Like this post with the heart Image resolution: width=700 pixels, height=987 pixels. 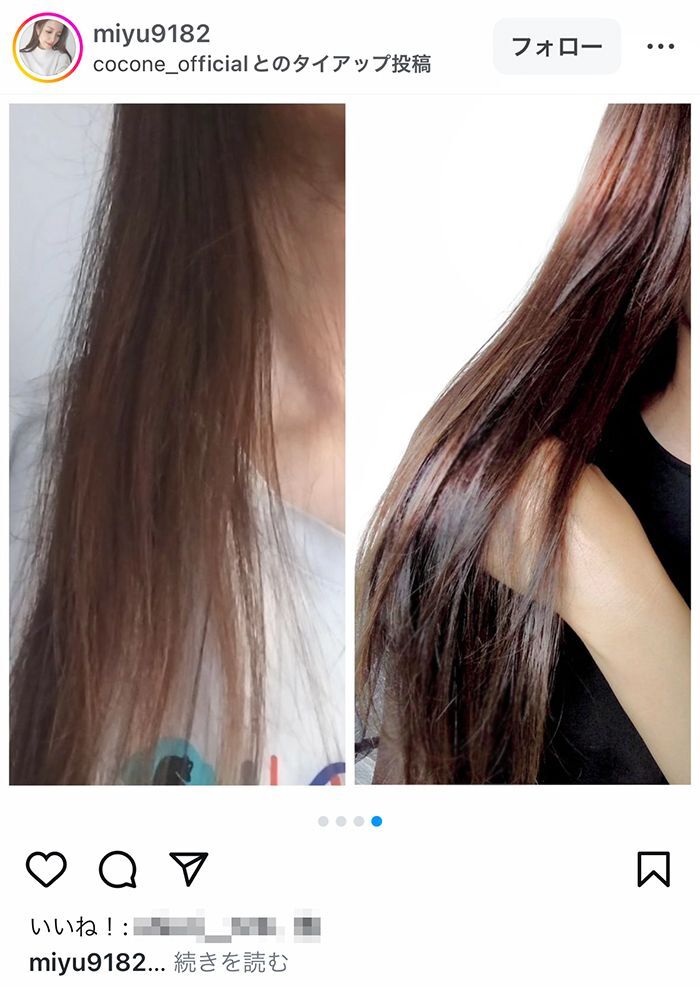(46, 869)
